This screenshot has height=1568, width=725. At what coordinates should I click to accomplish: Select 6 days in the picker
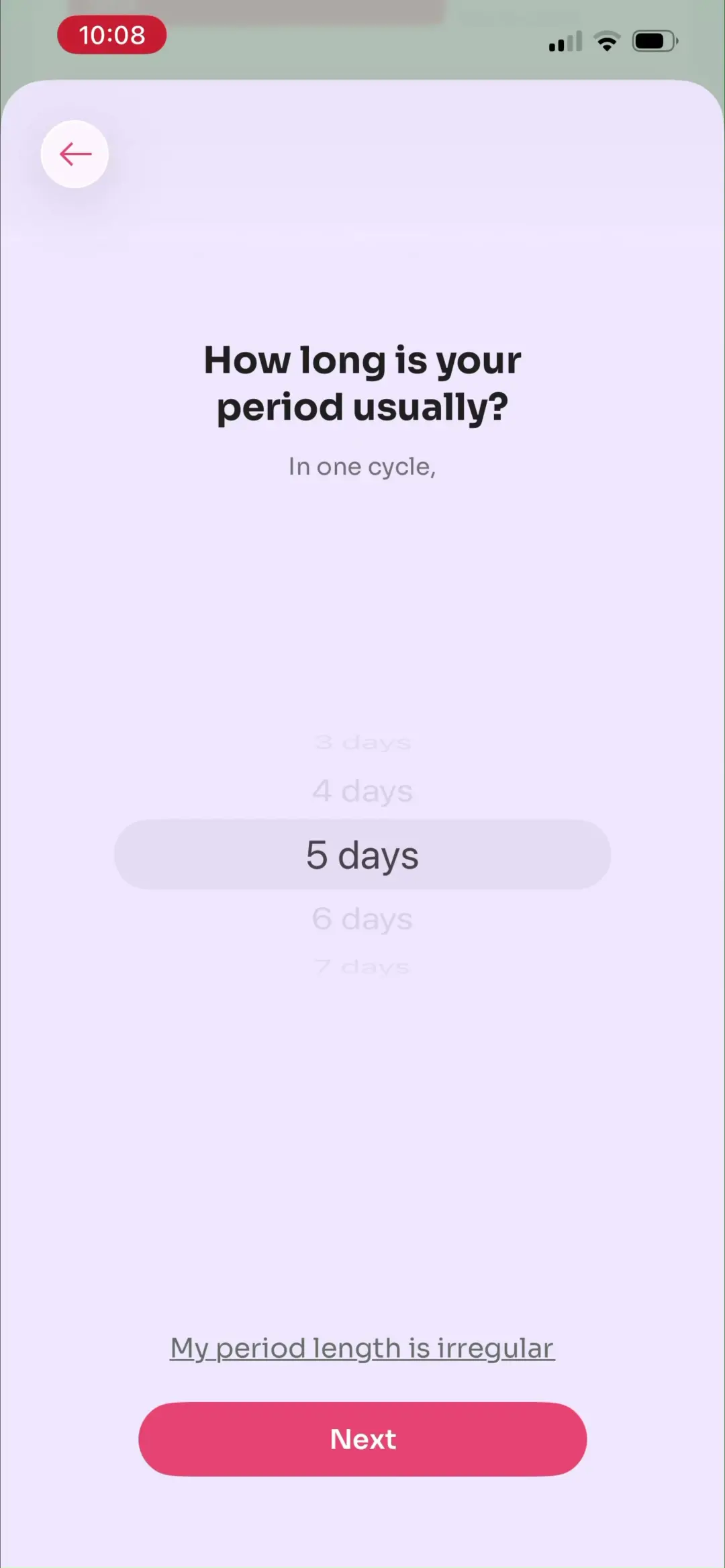tap(362, 919)
